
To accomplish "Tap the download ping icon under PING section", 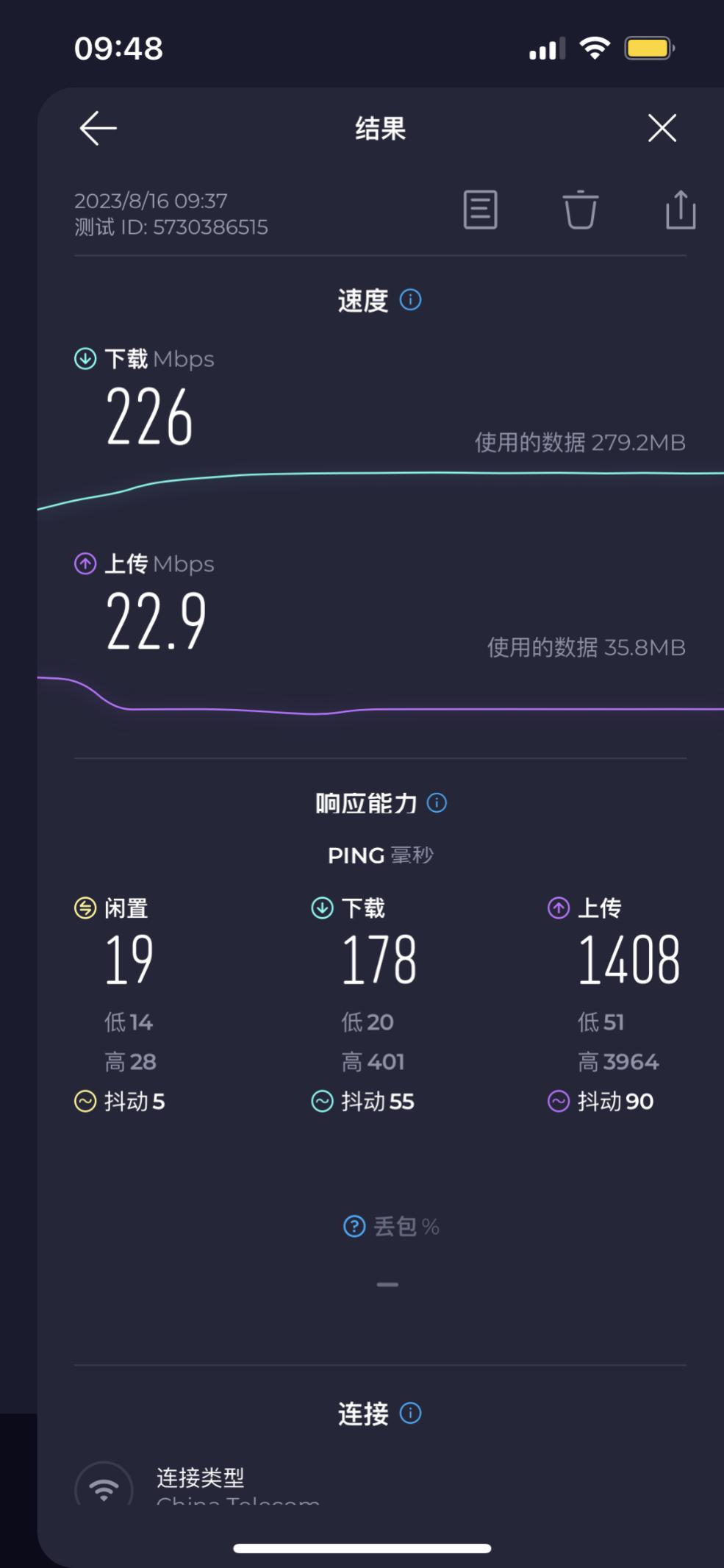I will [x=321, y=908].
